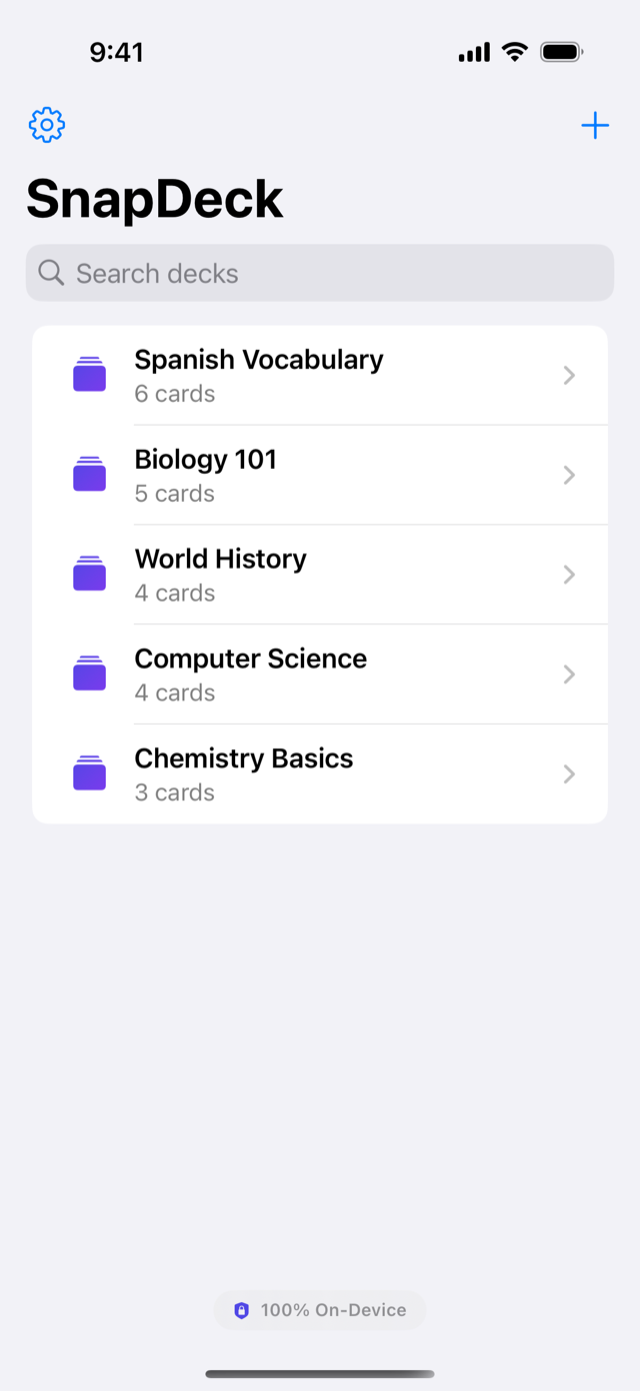View the Computer Science deck

(320, 675)
